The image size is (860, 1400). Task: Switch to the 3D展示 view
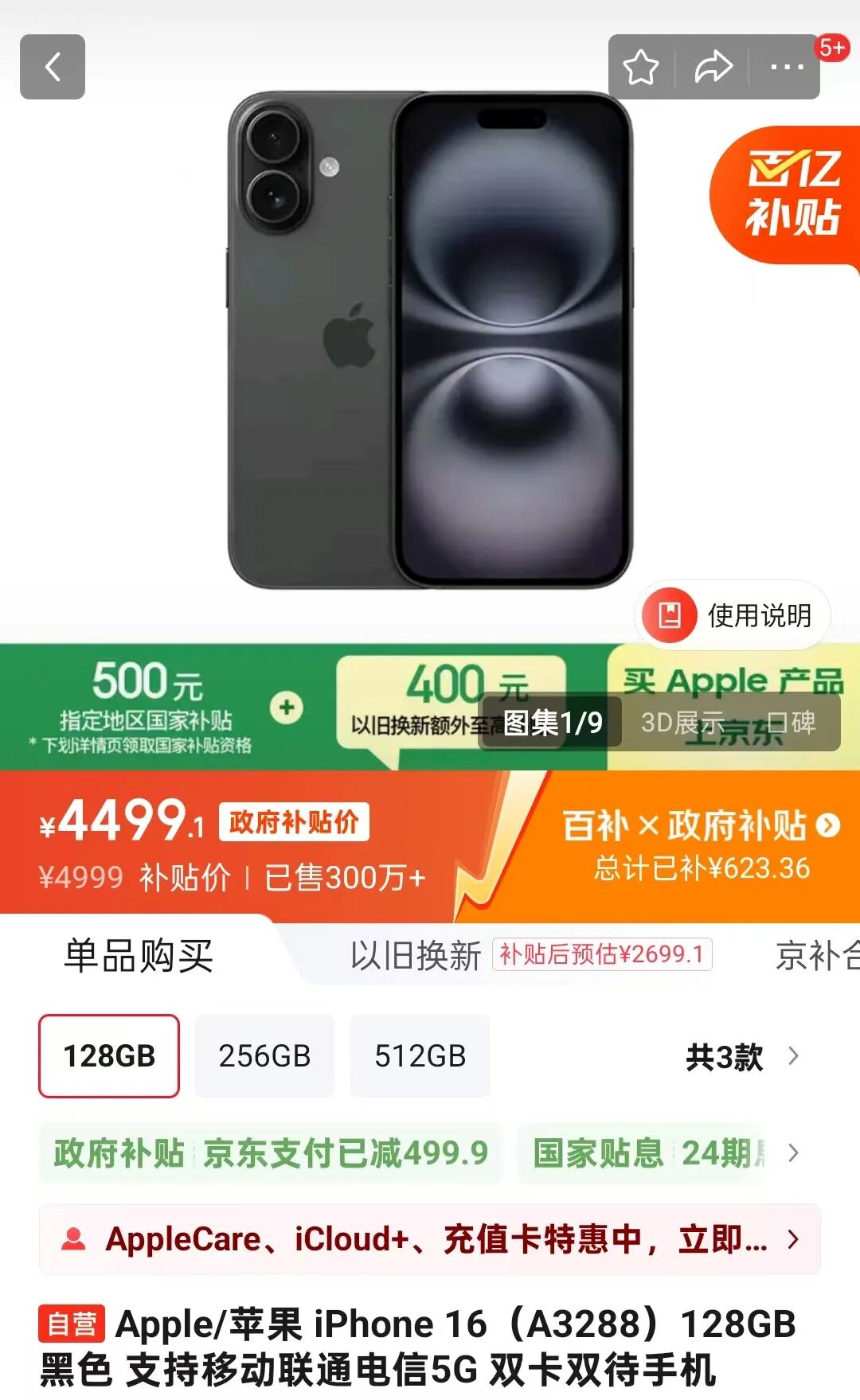[682, 723]
